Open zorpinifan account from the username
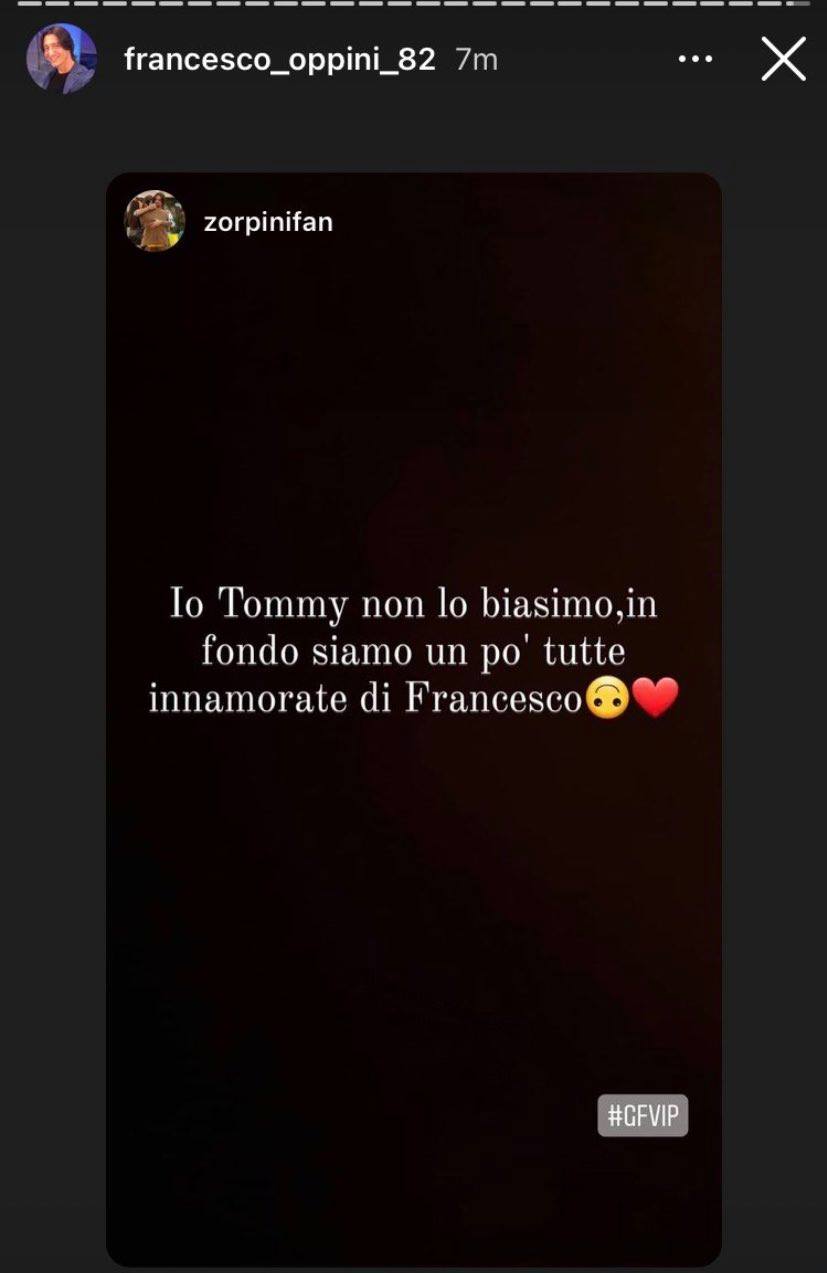This screenshot has height=1273, width=827. pos(267,221)
